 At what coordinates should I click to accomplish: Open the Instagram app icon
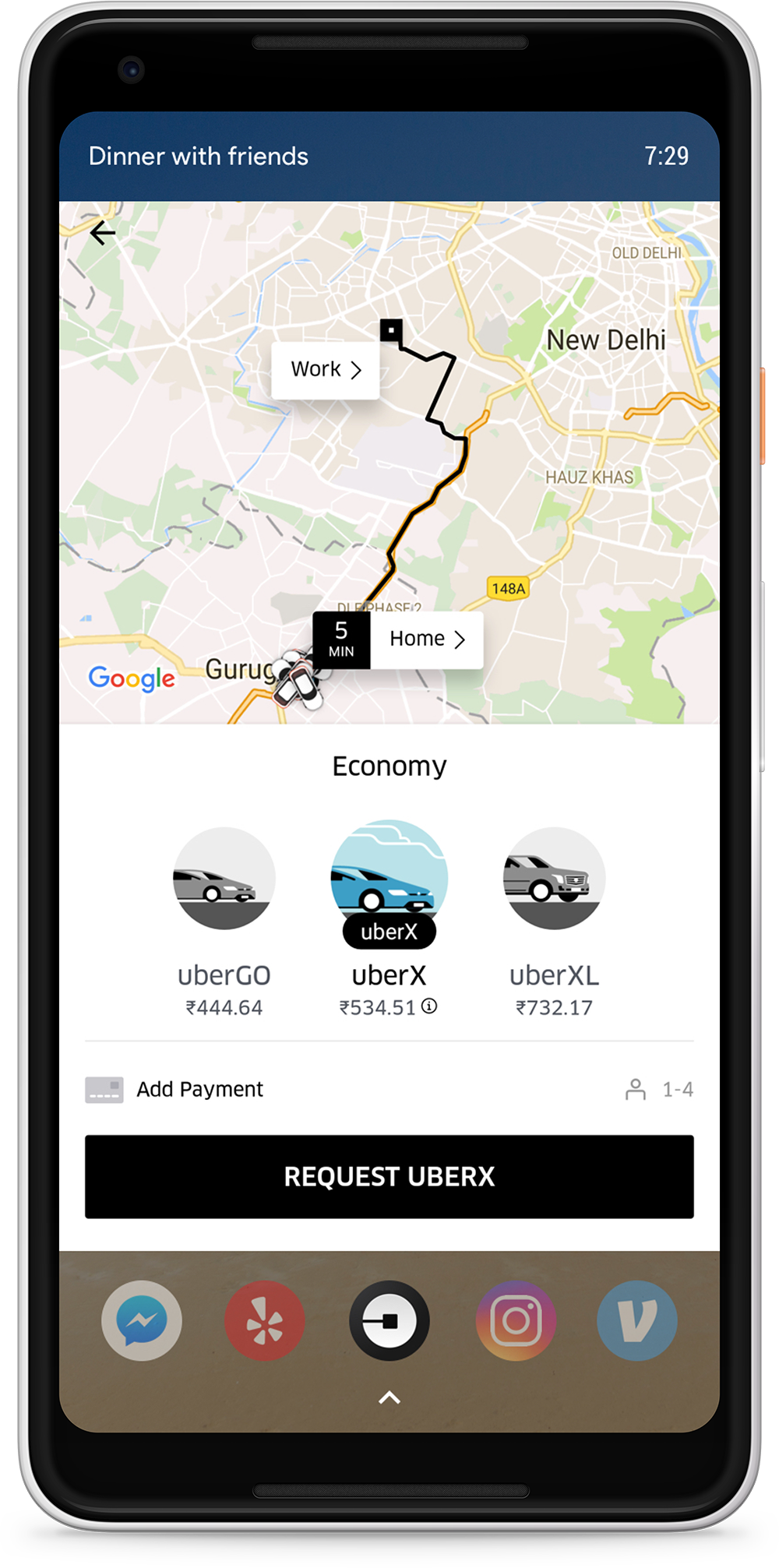pos(516,1320)
